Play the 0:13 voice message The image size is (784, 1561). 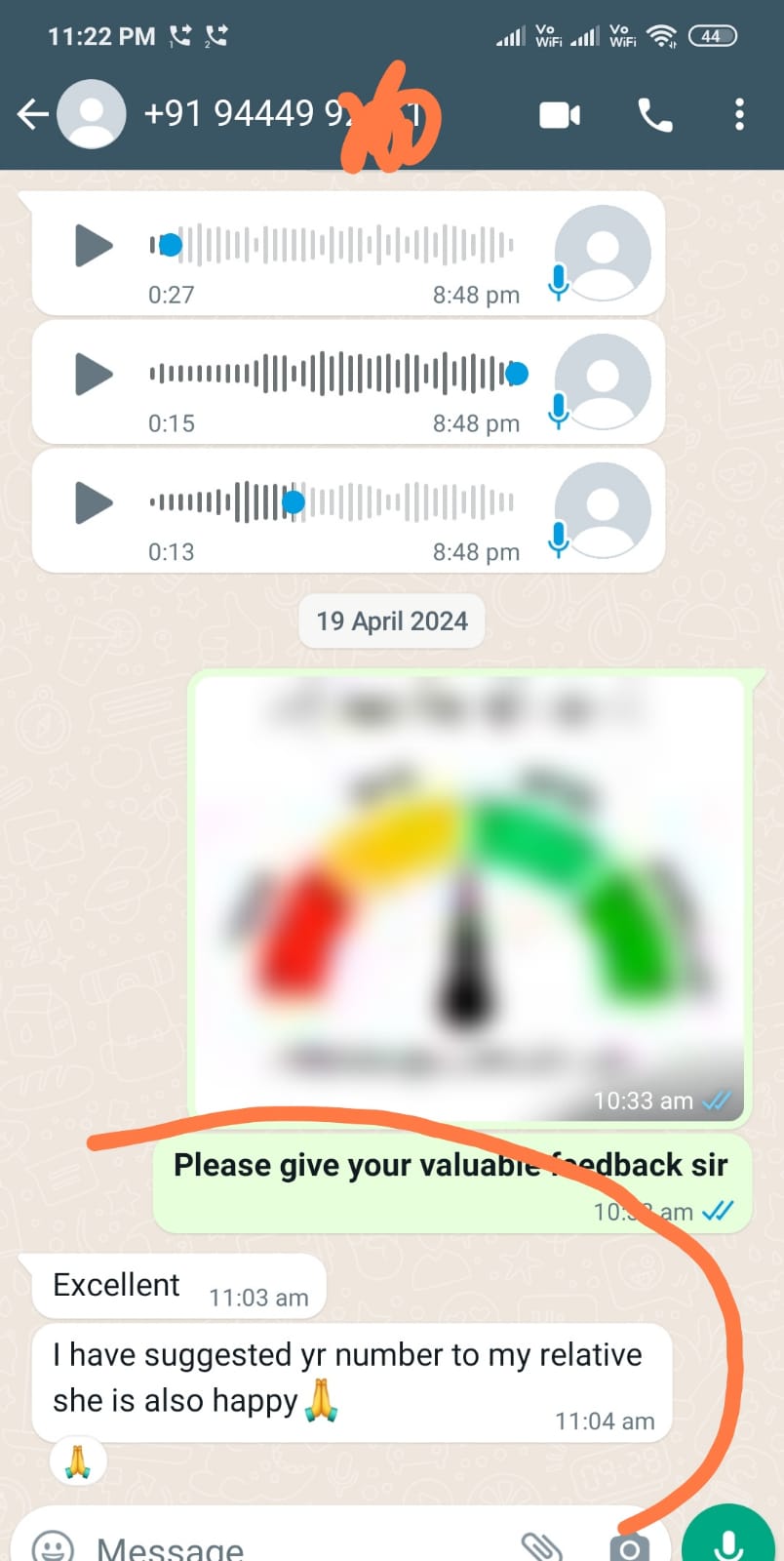[x=94, y=502]
